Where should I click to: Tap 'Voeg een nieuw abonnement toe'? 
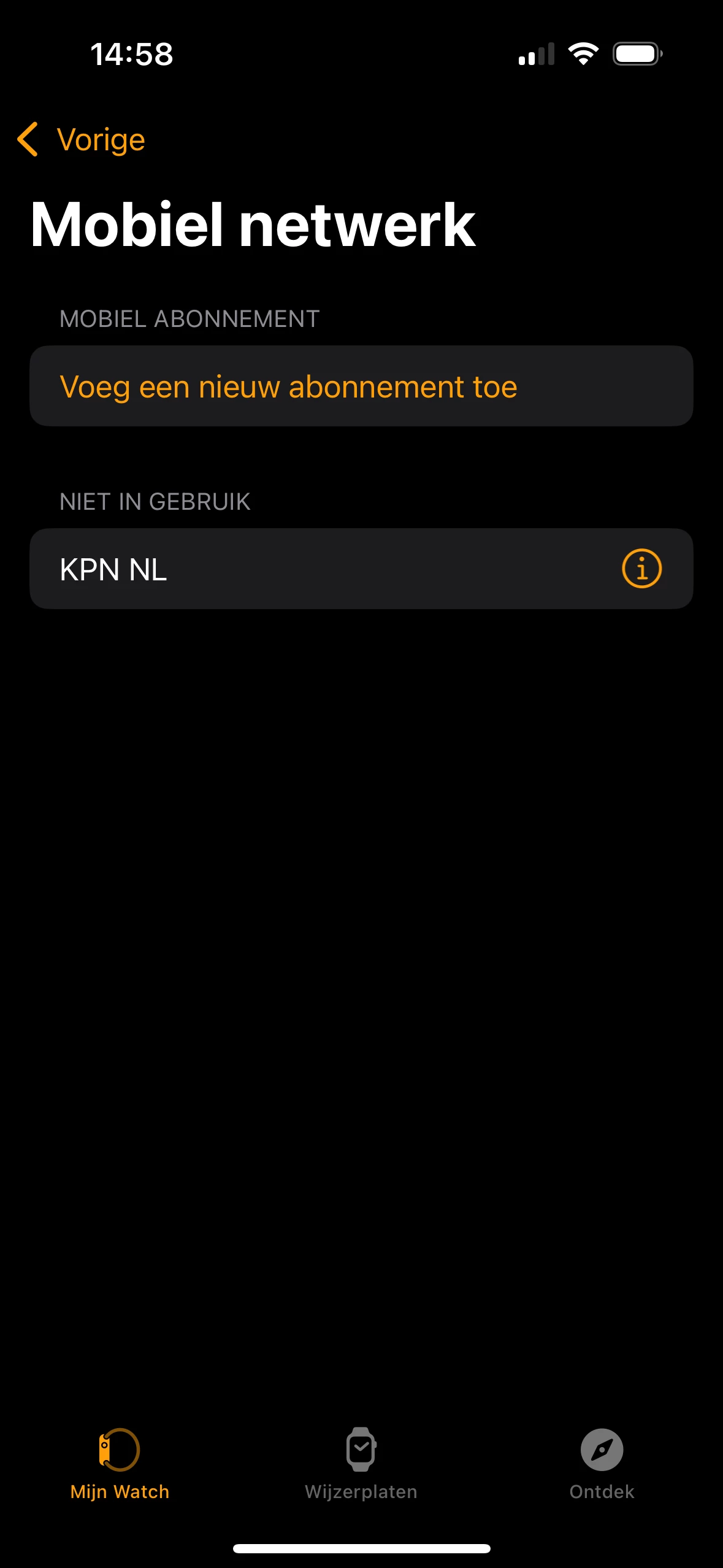(x=288, y=387)
